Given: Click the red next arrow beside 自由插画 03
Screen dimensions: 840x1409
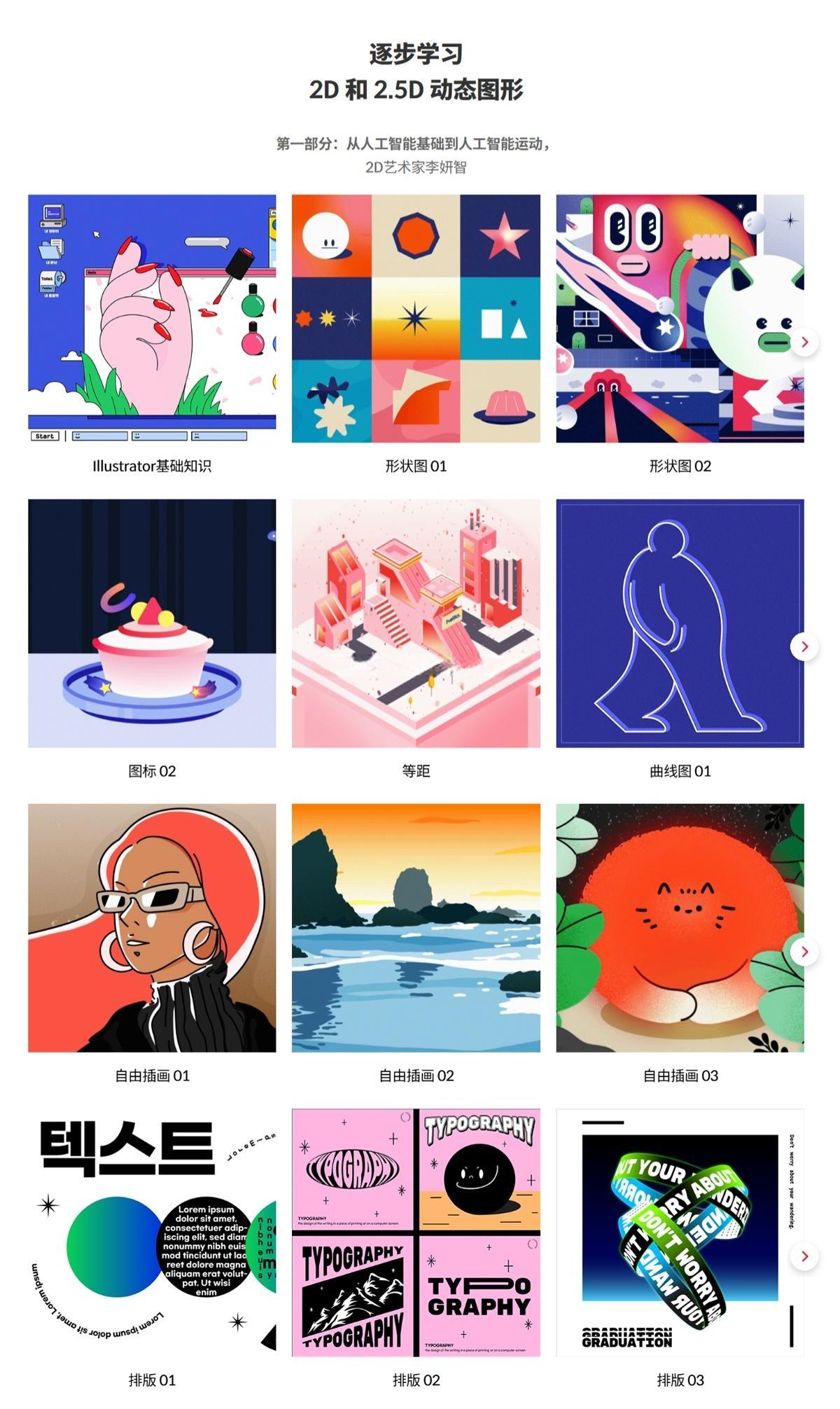Looking at the screenshot, I should coord(804,952).
